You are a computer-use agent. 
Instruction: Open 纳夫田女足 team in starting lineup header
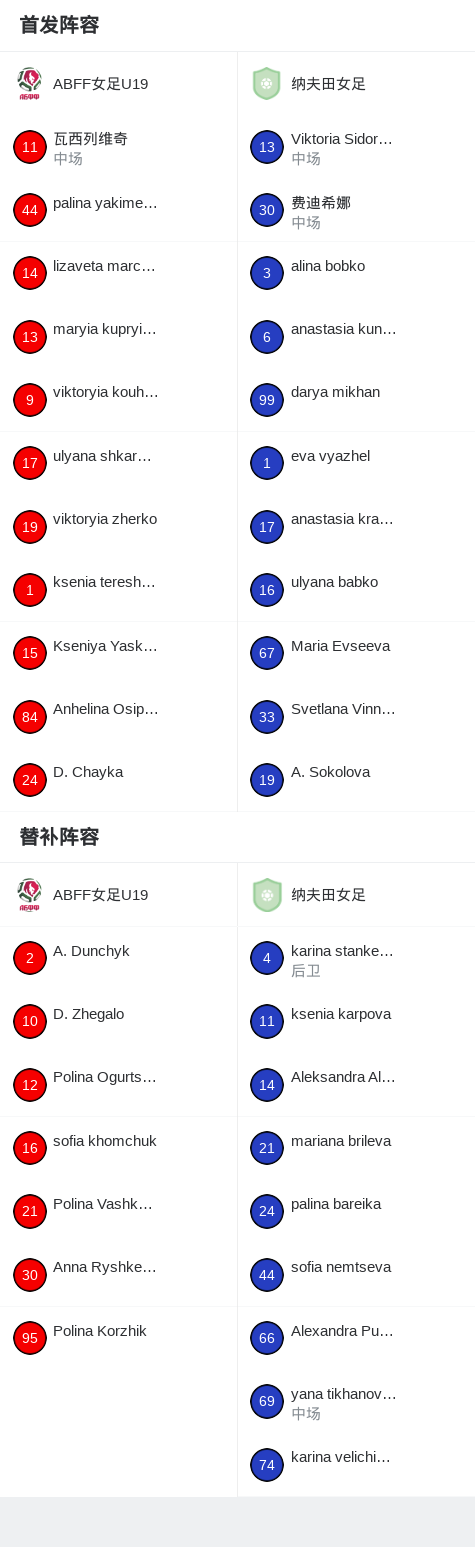pos(356,84)
